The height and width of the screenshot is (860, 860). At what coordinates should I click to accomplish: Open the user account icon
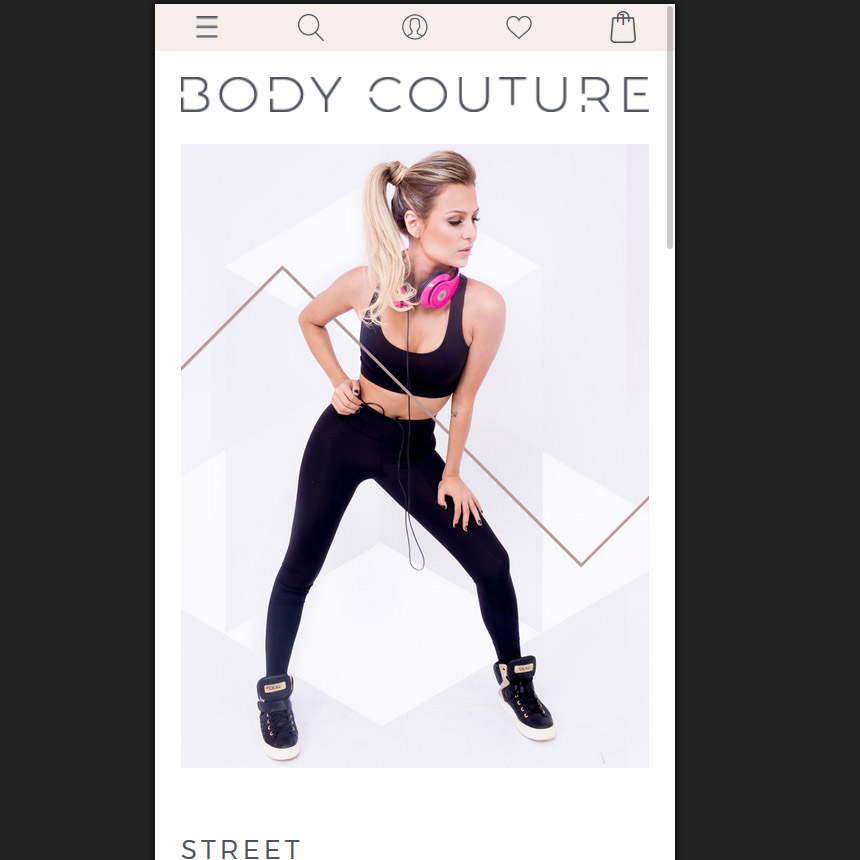pyautogui.click(x=415, y=27)
